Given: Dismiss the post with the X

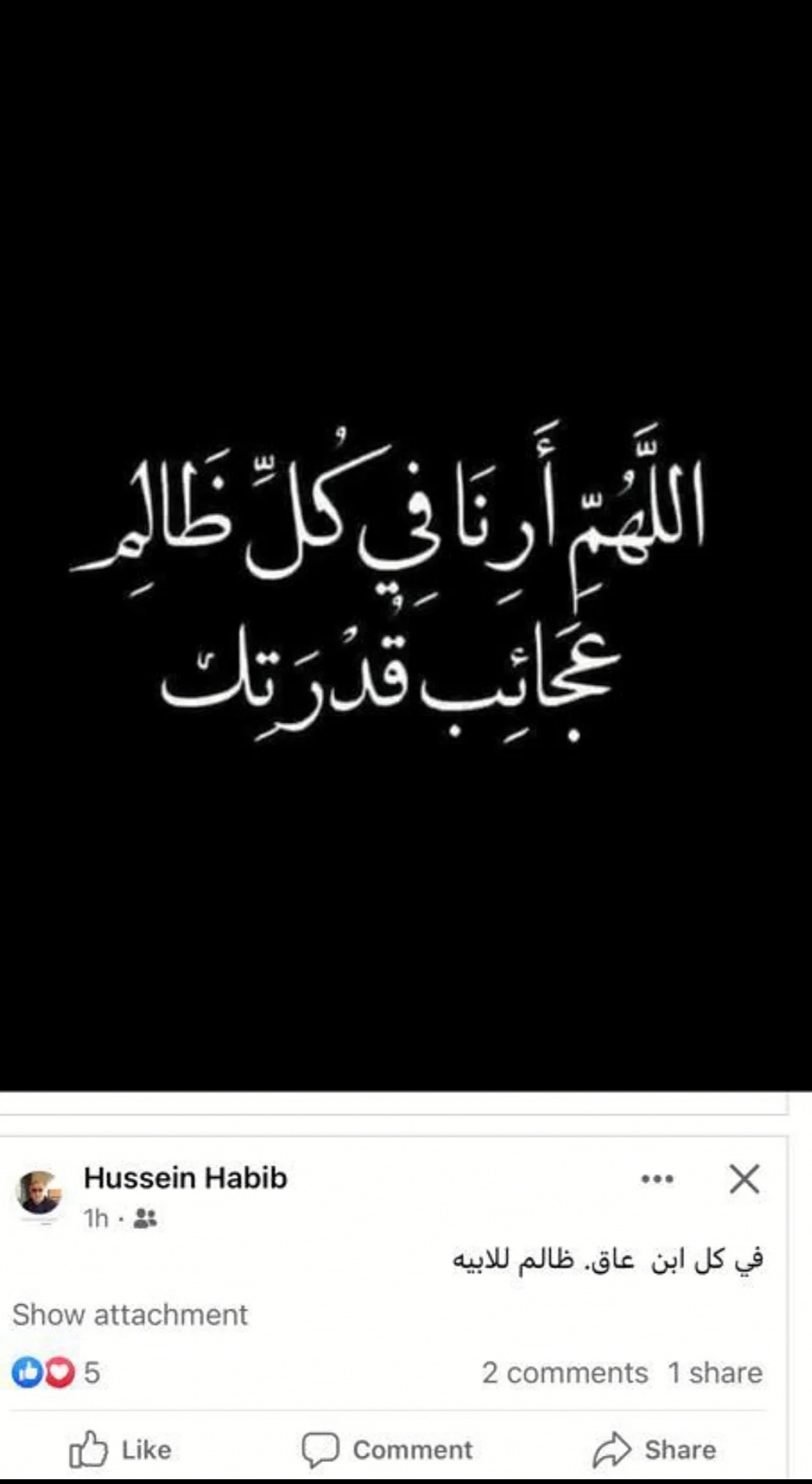Looking at the screenshot, I should click(x=744, y=1179).
